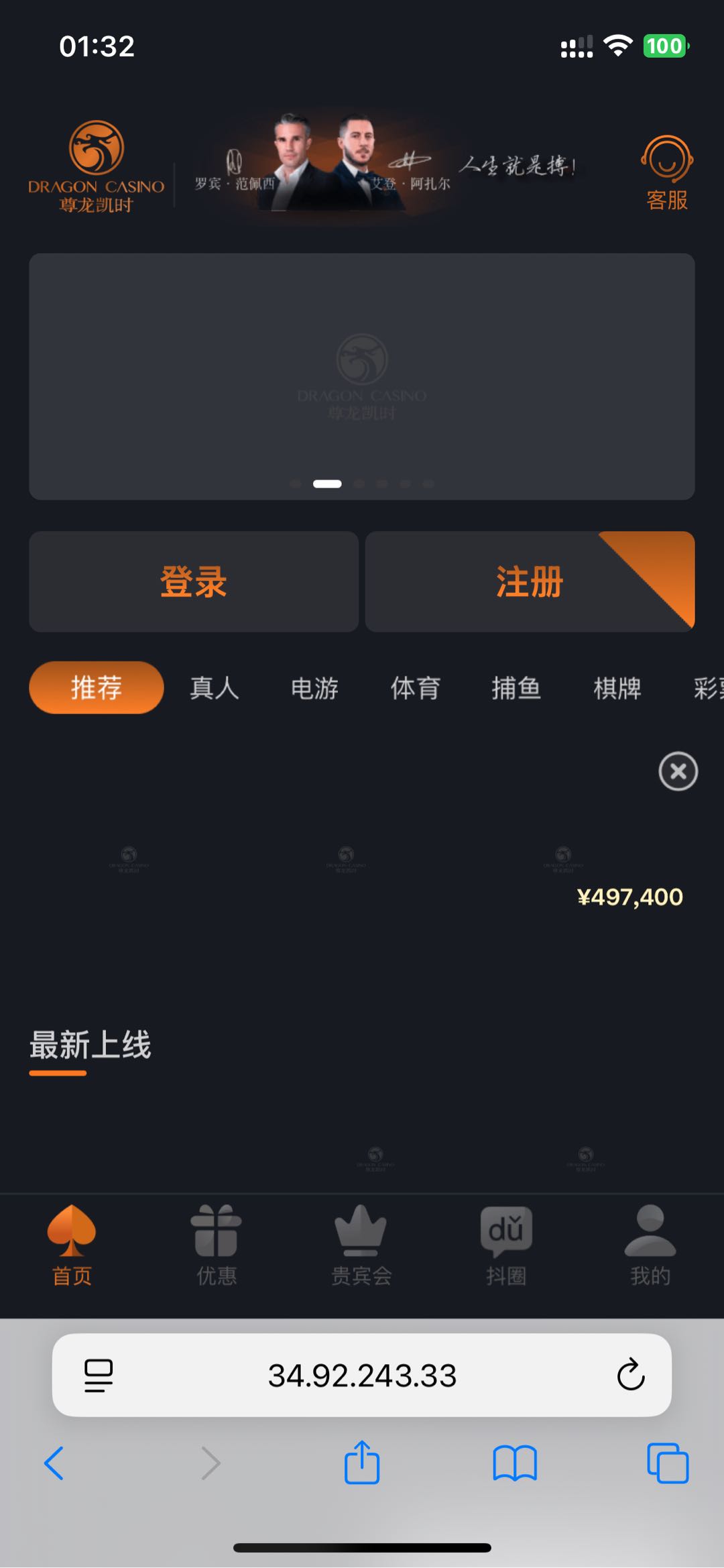Dismiss the floating panel with the X
Viewport: 724px width, 1568px height.
click(x=678, y=771)
